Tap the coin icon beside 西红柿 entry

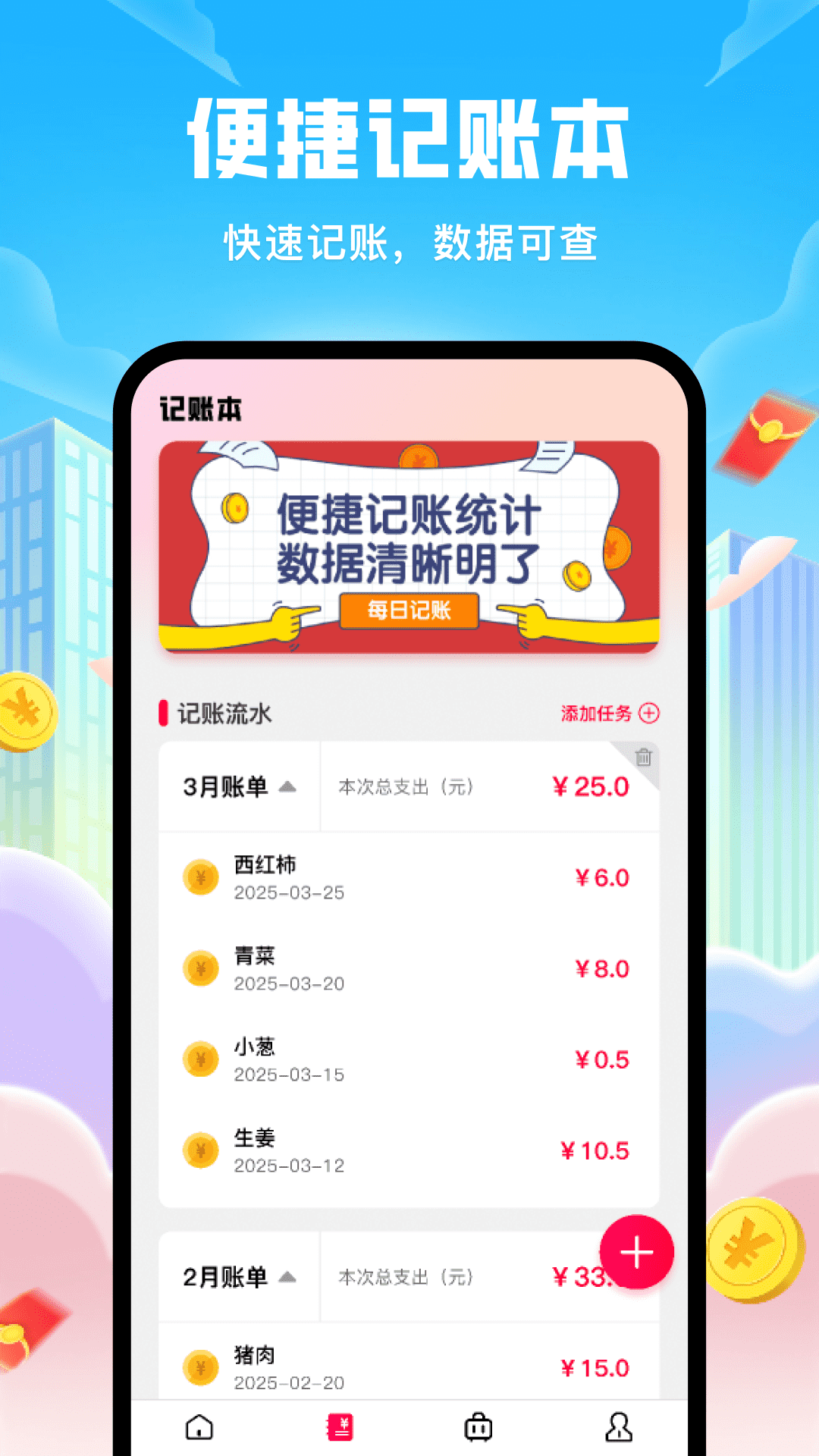[200, 878]
